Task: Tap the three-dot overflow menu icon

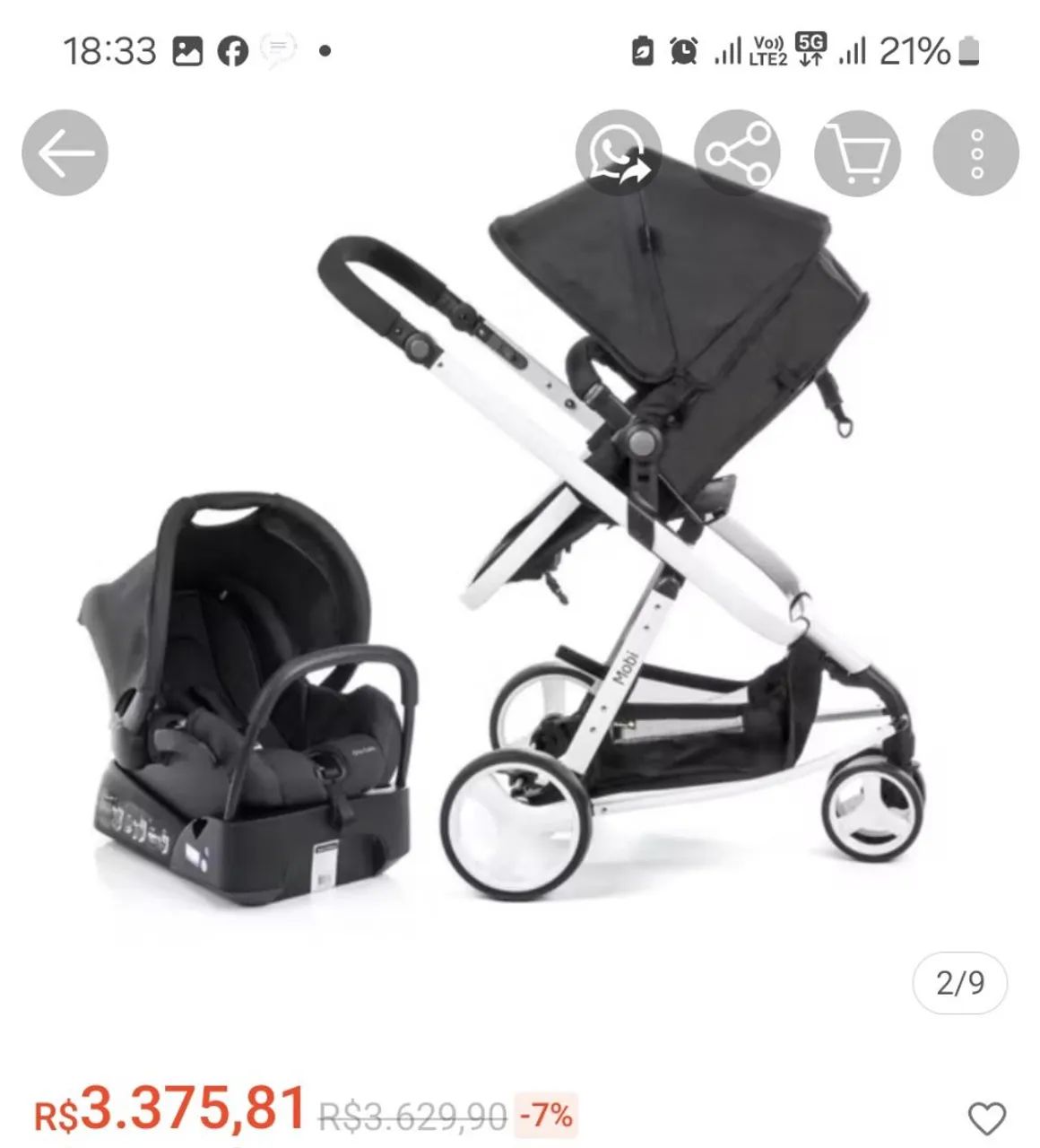Action: (976, 152)
